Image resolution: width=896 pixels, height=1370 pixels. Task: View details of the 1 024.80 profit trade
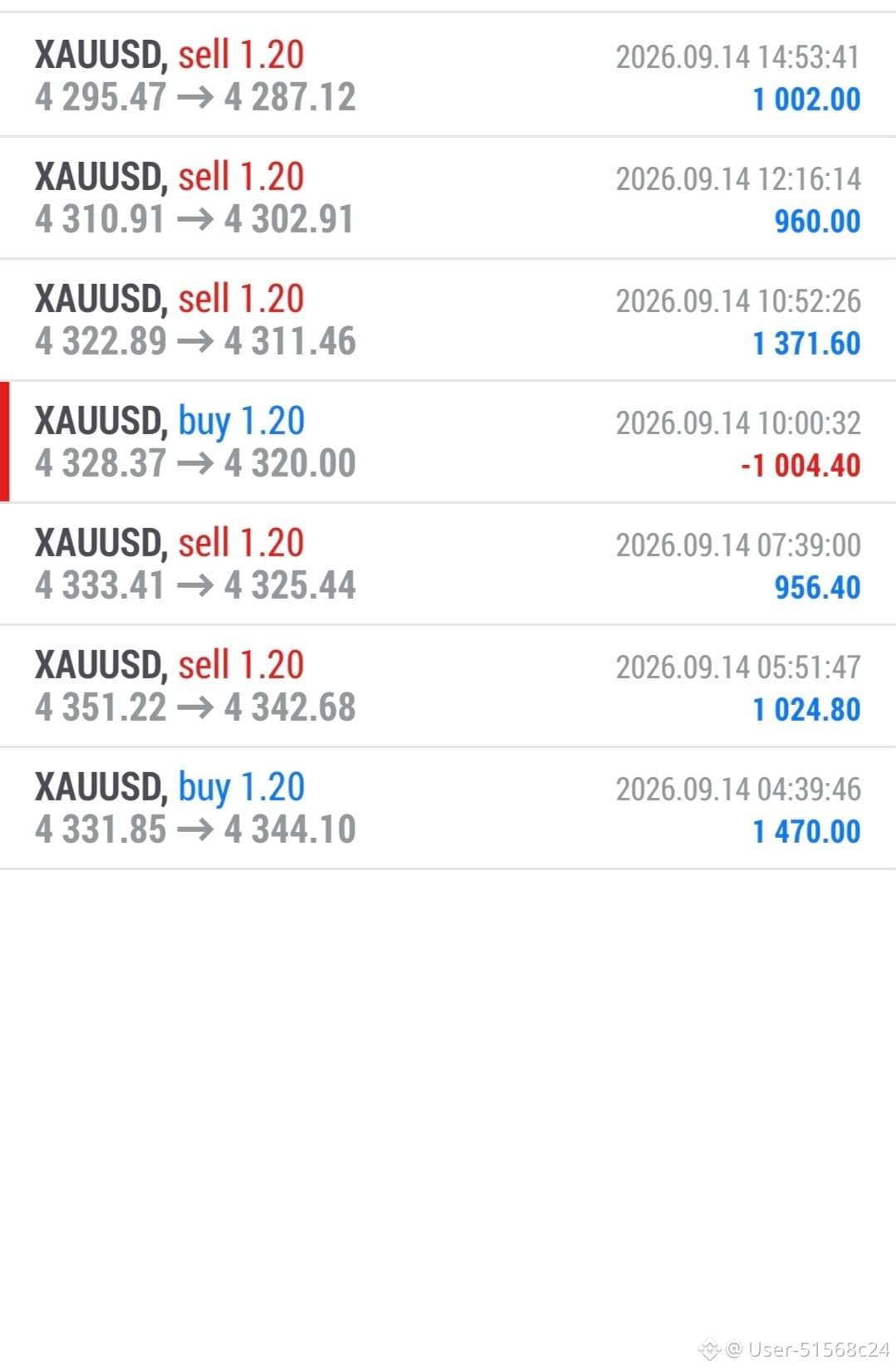point(448,686)
